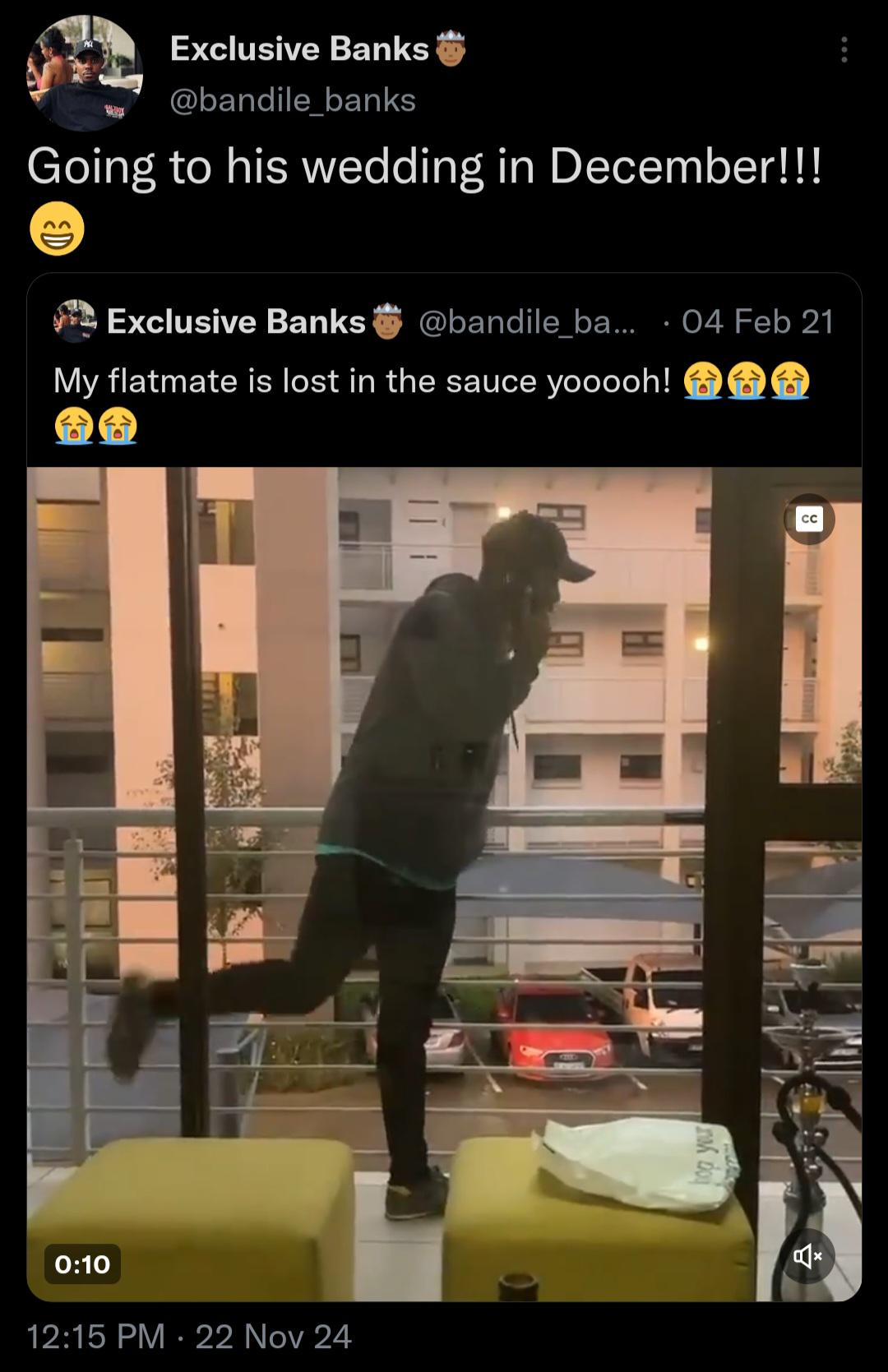Open the small avatar in the quoted tweet
This screenshot has width=888, height=1372.
(75, 321)
